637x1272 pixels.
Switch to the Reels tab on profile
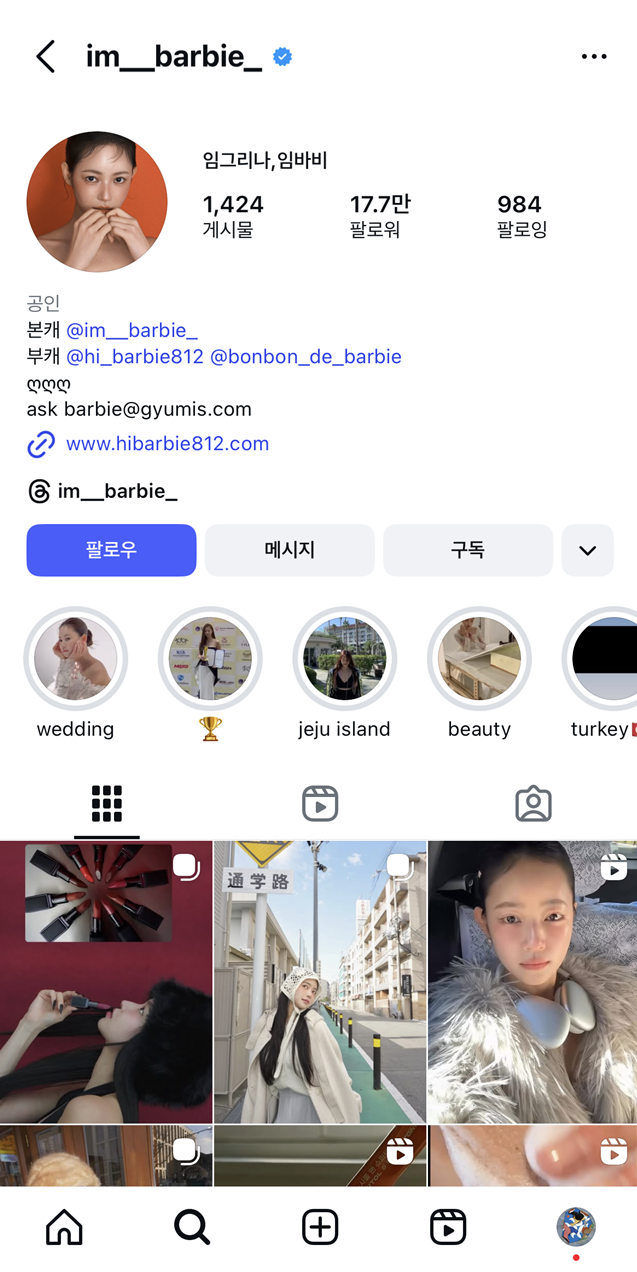[x=320, y=803]
